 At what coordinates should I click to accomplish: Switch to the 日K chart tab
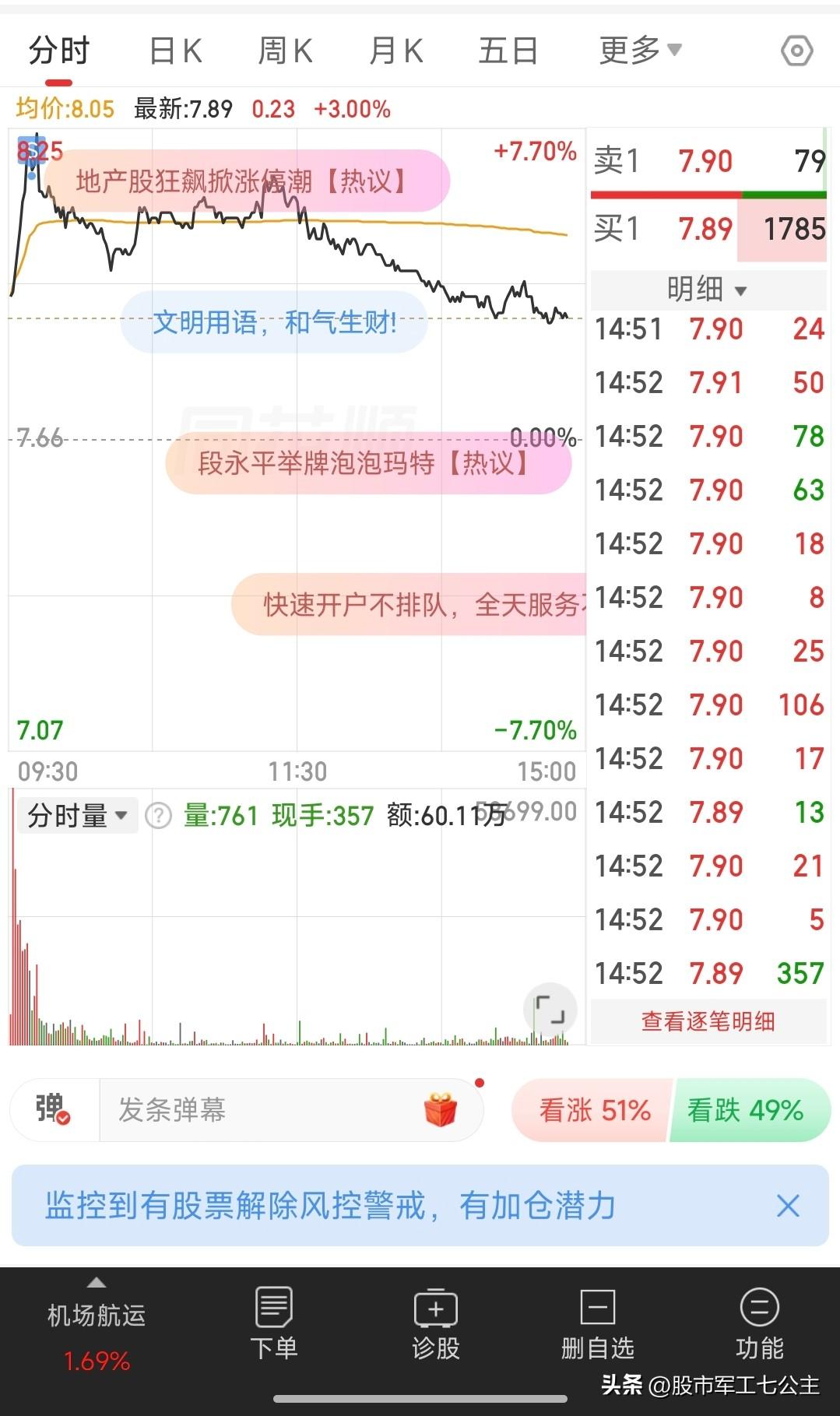pos(175,51)
